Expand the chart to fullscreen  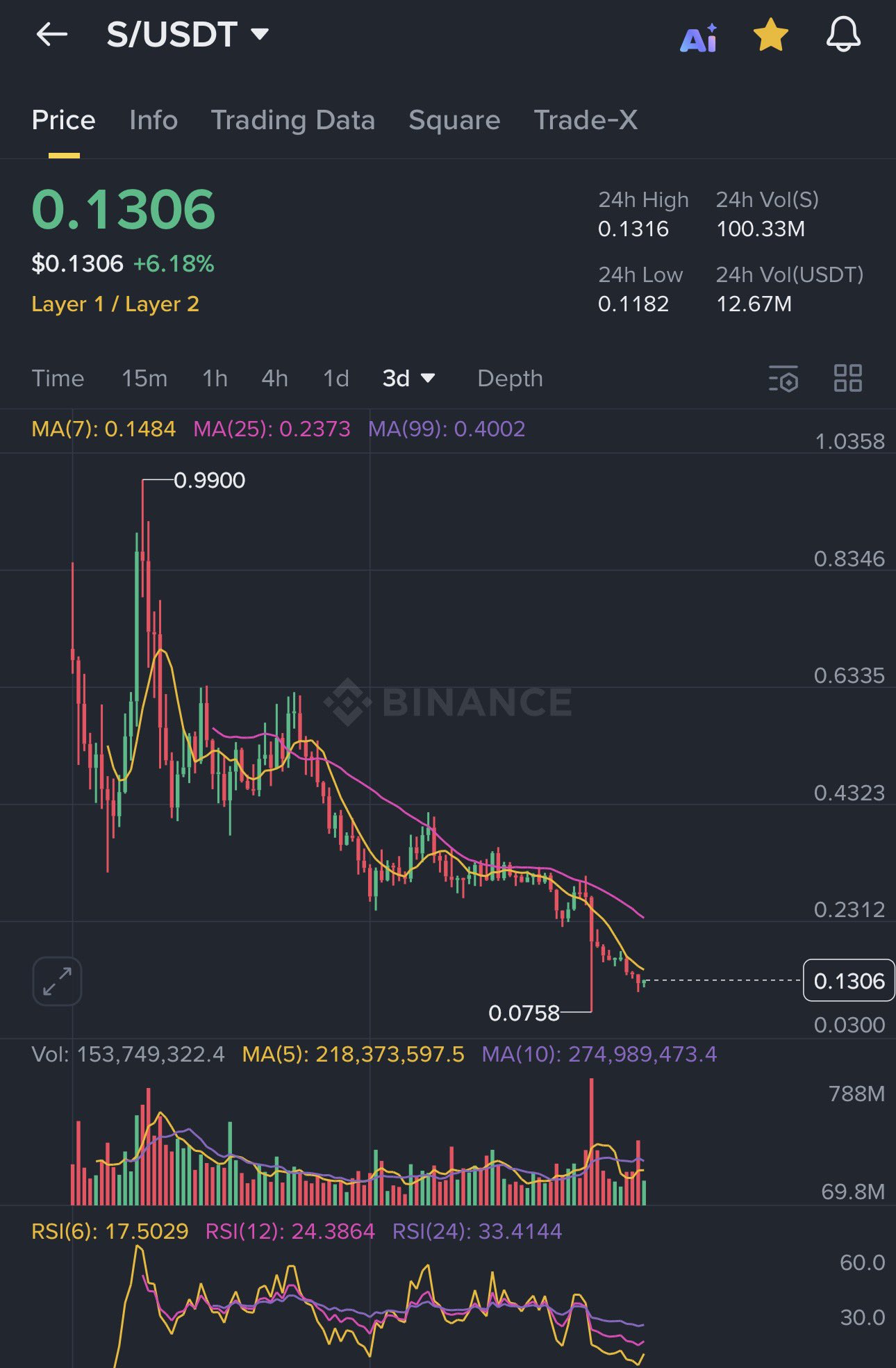pyautogui.click(x=57, y=981)
